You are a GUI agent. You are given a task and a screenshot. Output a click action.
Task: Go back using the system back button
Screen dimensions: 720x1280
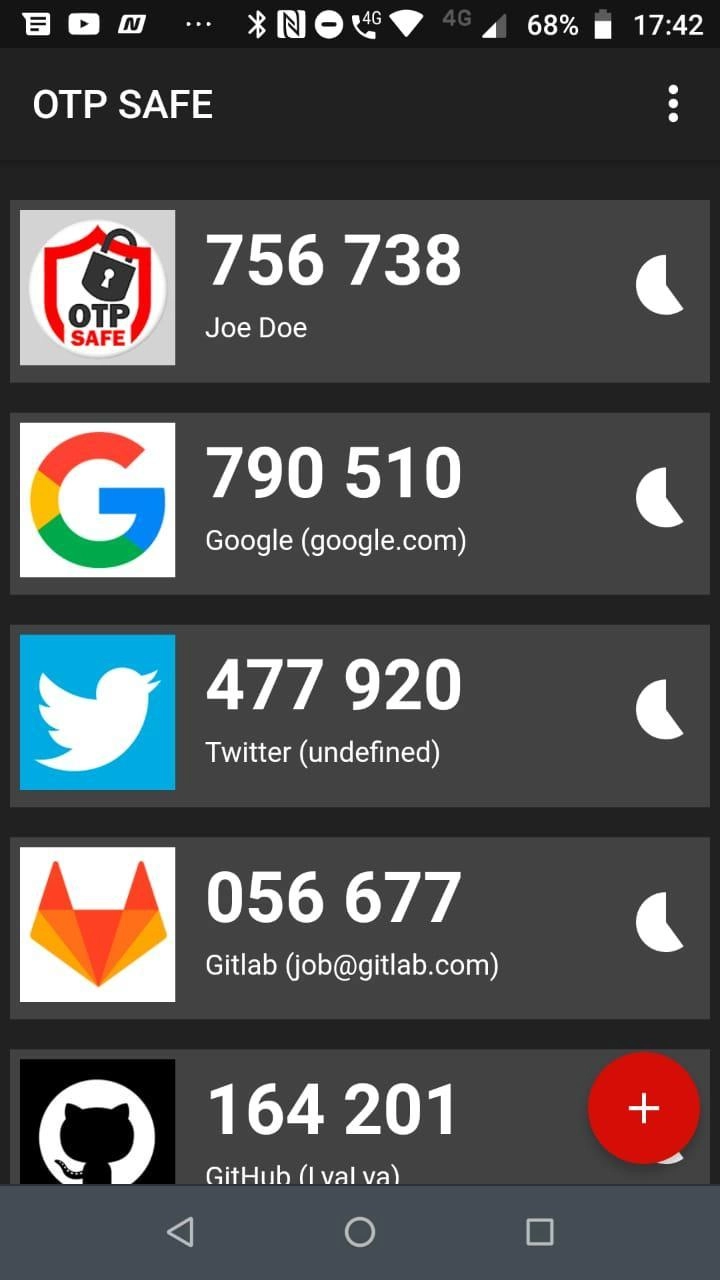pos(180,1232)
